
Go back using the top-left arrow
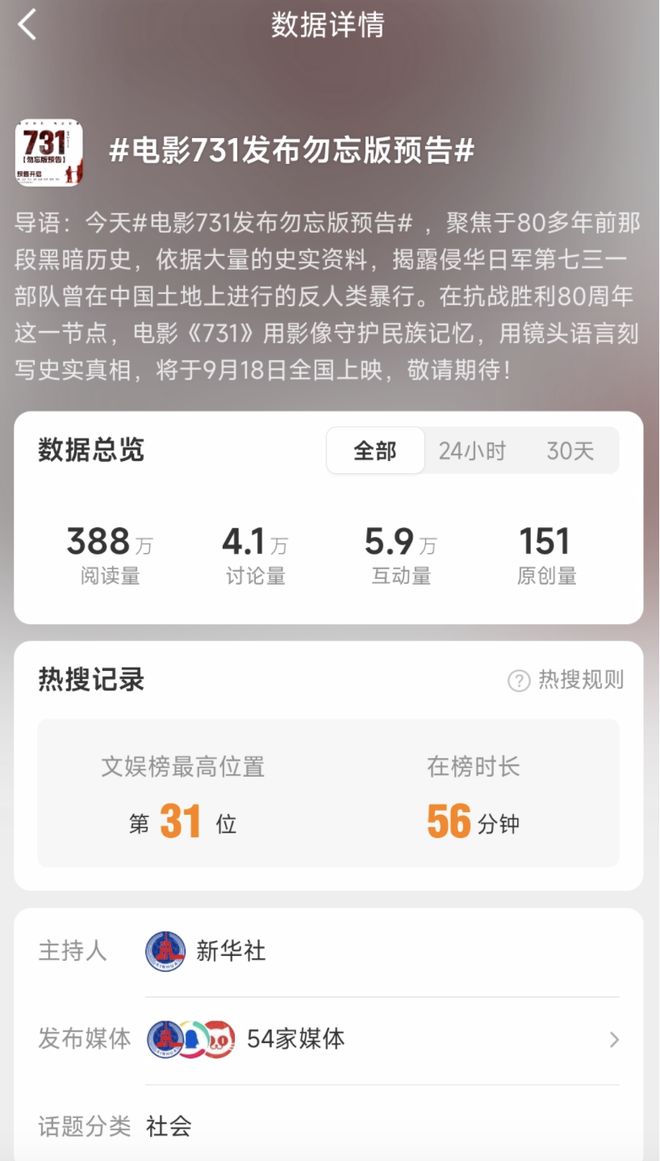[27, 25]
